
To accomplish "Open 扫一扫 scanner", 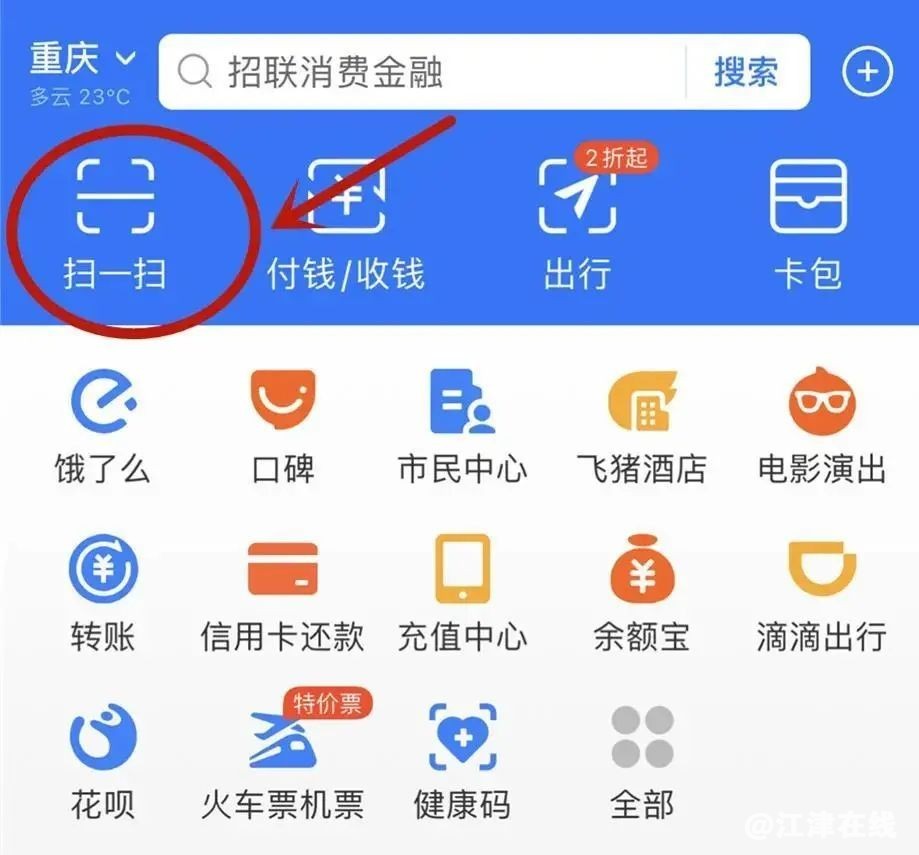I will (x=115, y=225).
